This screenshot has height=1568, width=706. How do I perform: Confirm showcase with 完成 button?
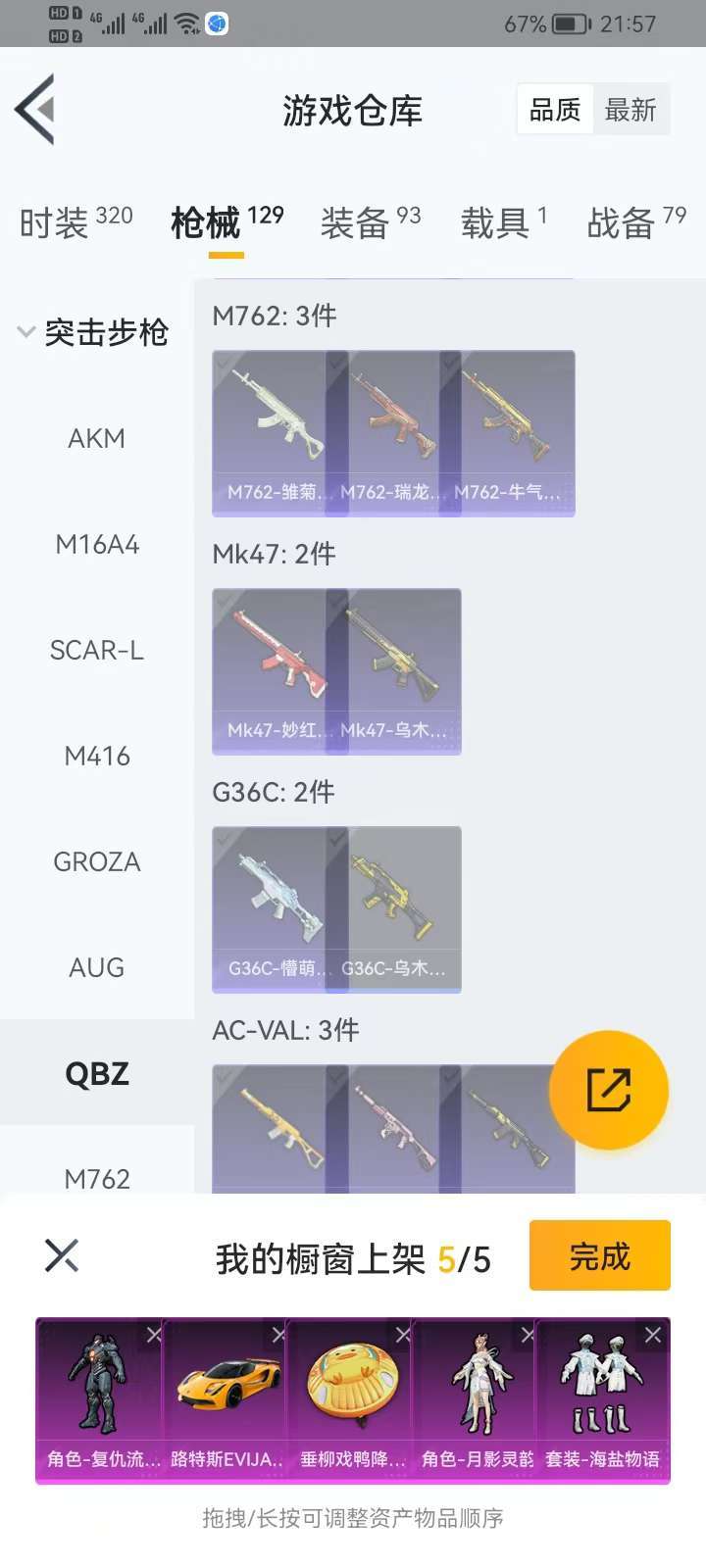pos(599,1255)
